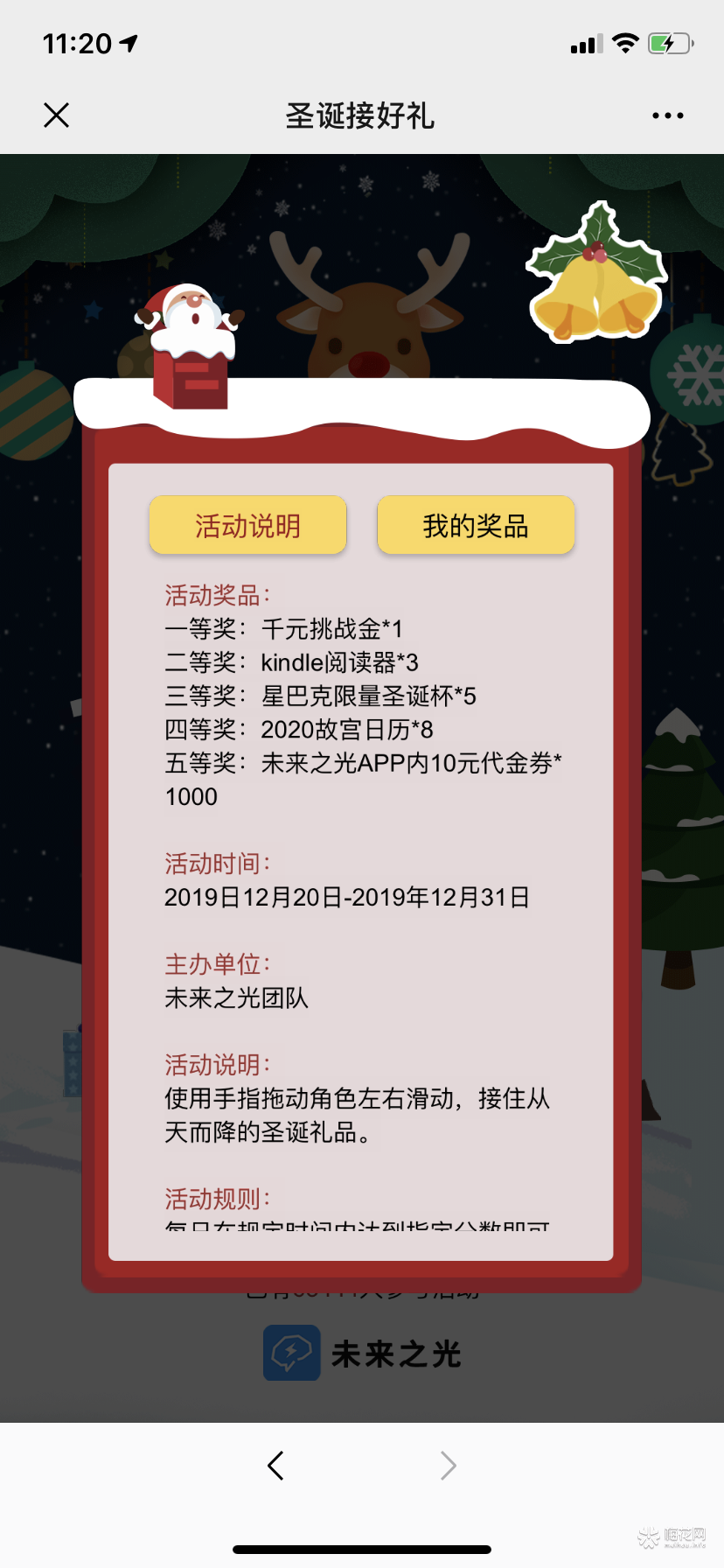Image resolution: width=724 pixels, height=1568 pixels.
Task: Switch to the 活动说明 tab
Action: coord(248,525)
